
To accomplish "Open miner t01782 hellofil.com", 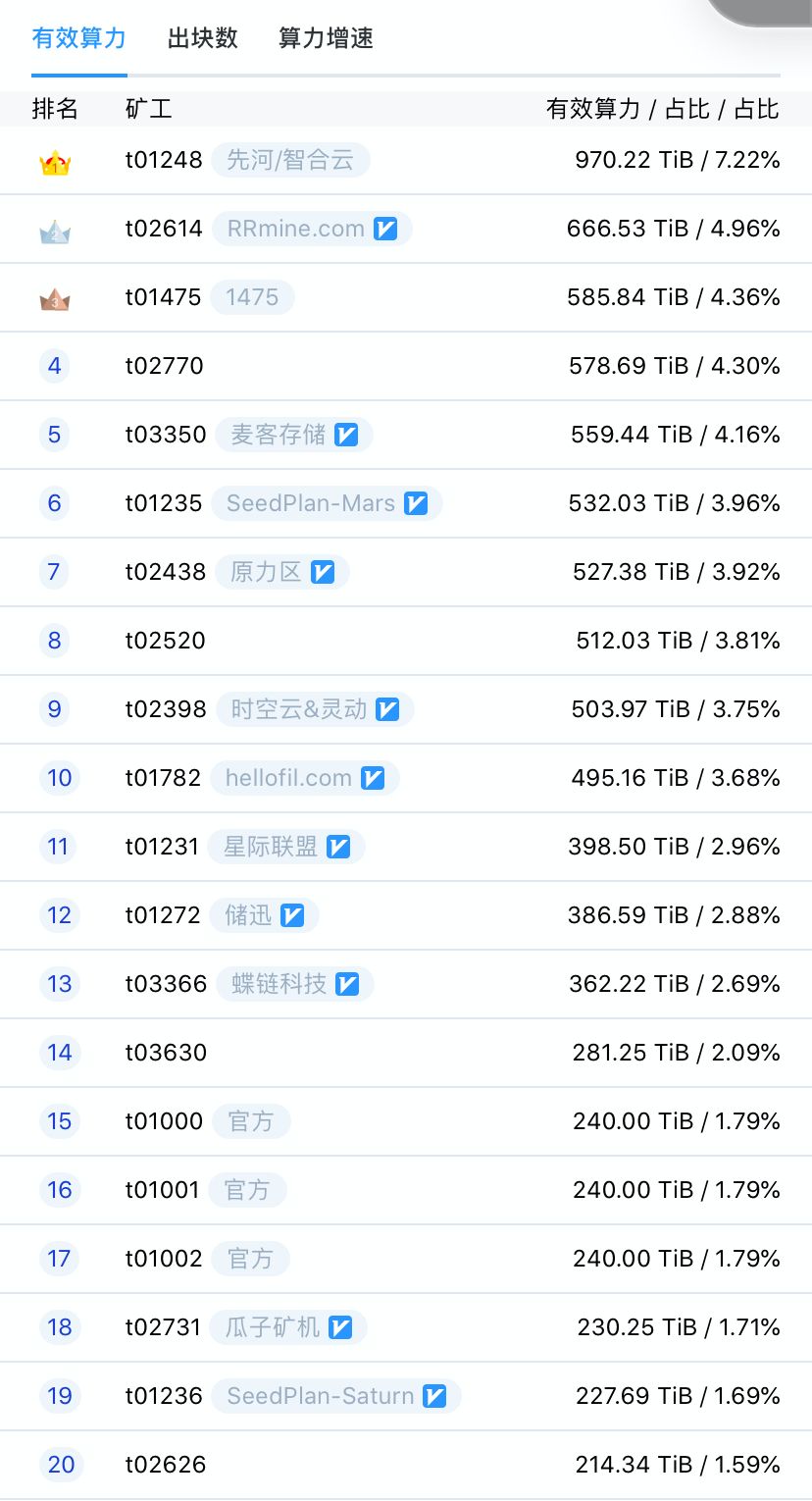I will click(406, 778).
